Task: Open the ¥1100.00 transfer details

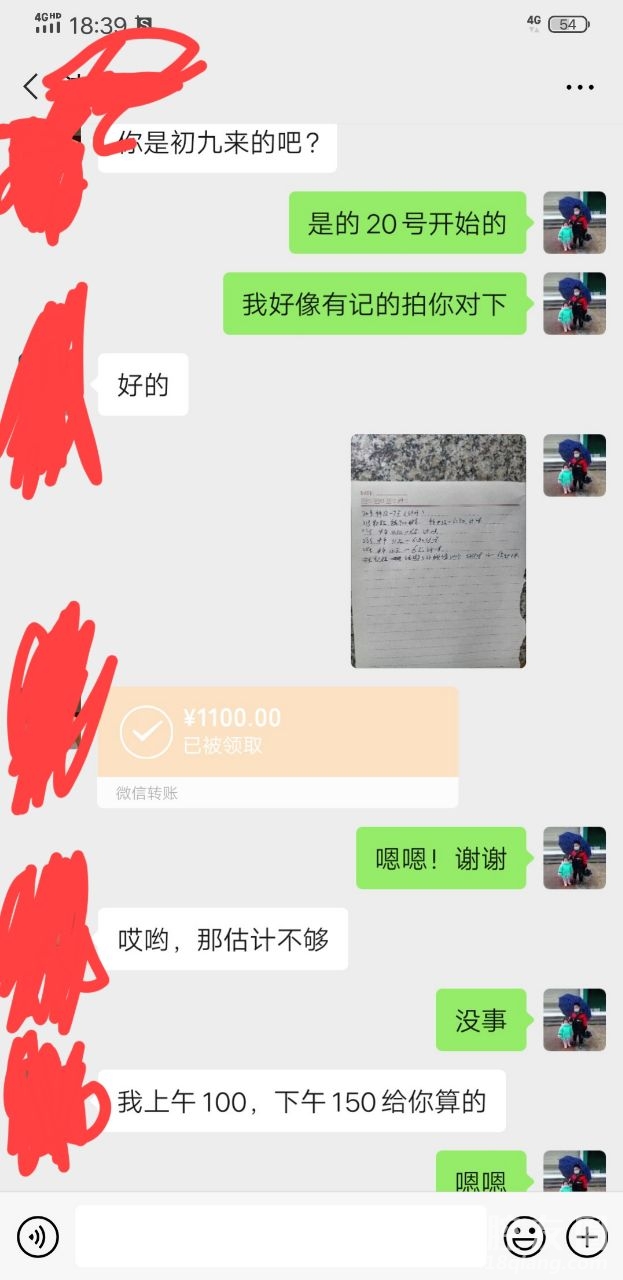Action: click(x=277, y=733)
